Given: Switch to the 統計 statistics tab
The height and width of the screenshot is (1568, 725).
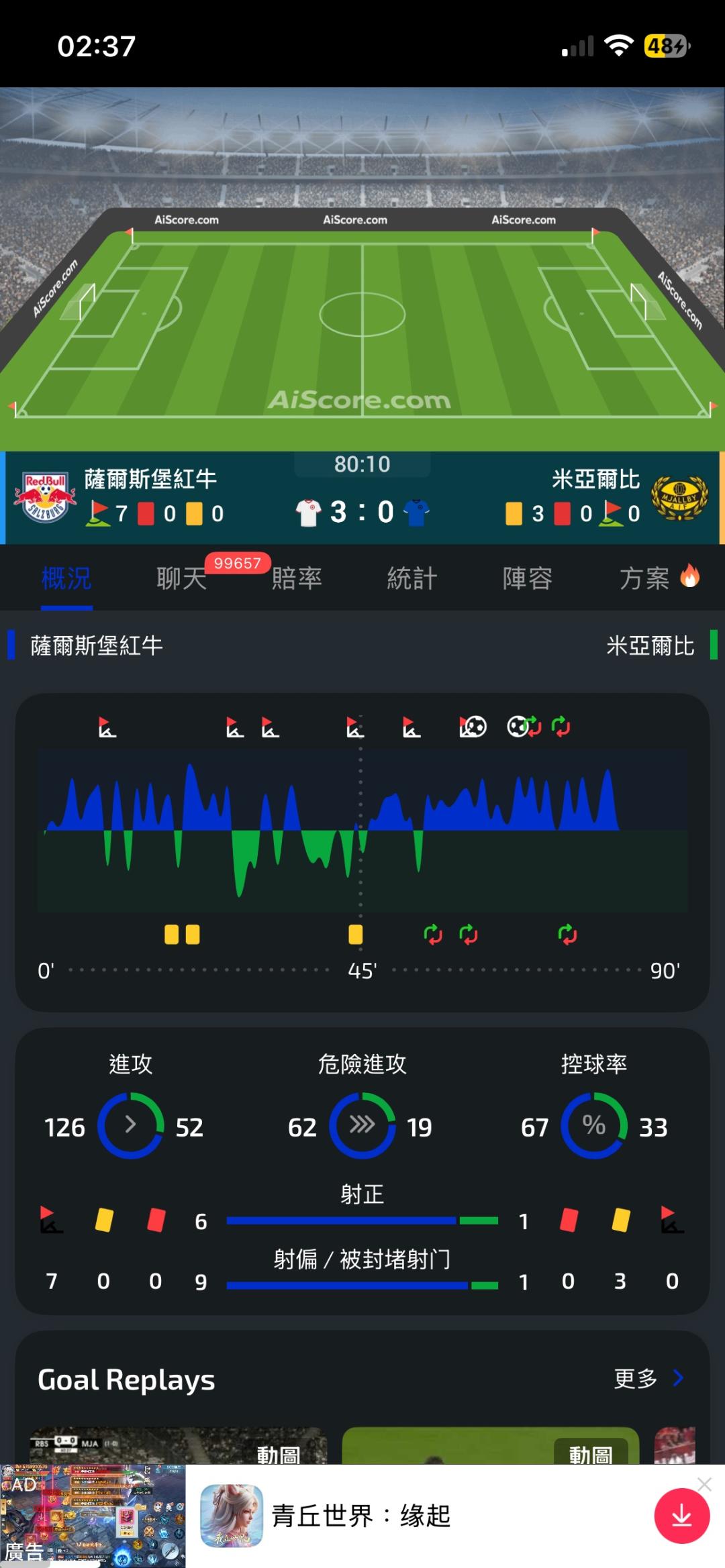Looking at the screenshot, I should pyautogui.click(x=412, y=578).
